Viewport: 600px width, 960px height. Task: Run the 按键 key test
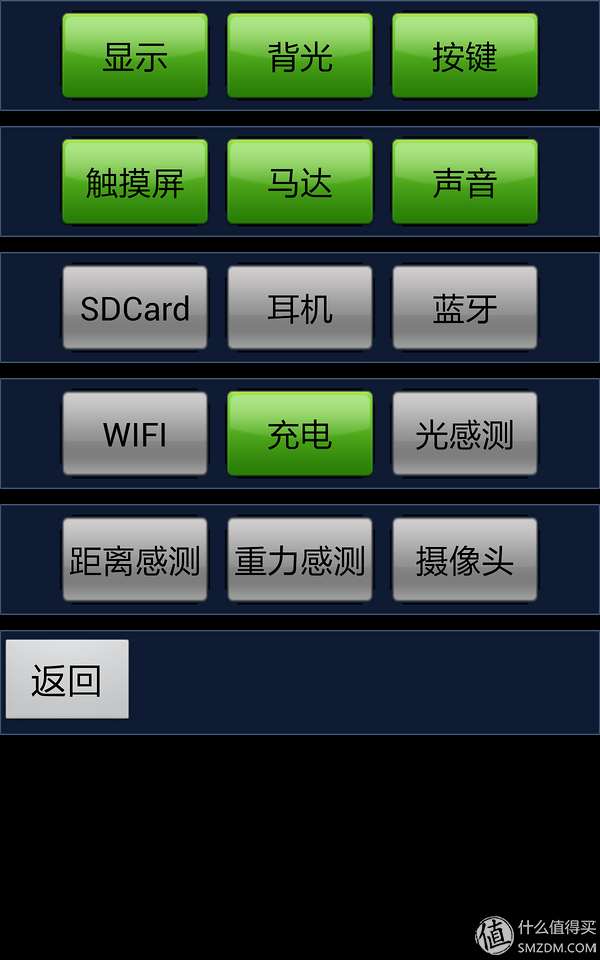[x=465, y=56]
